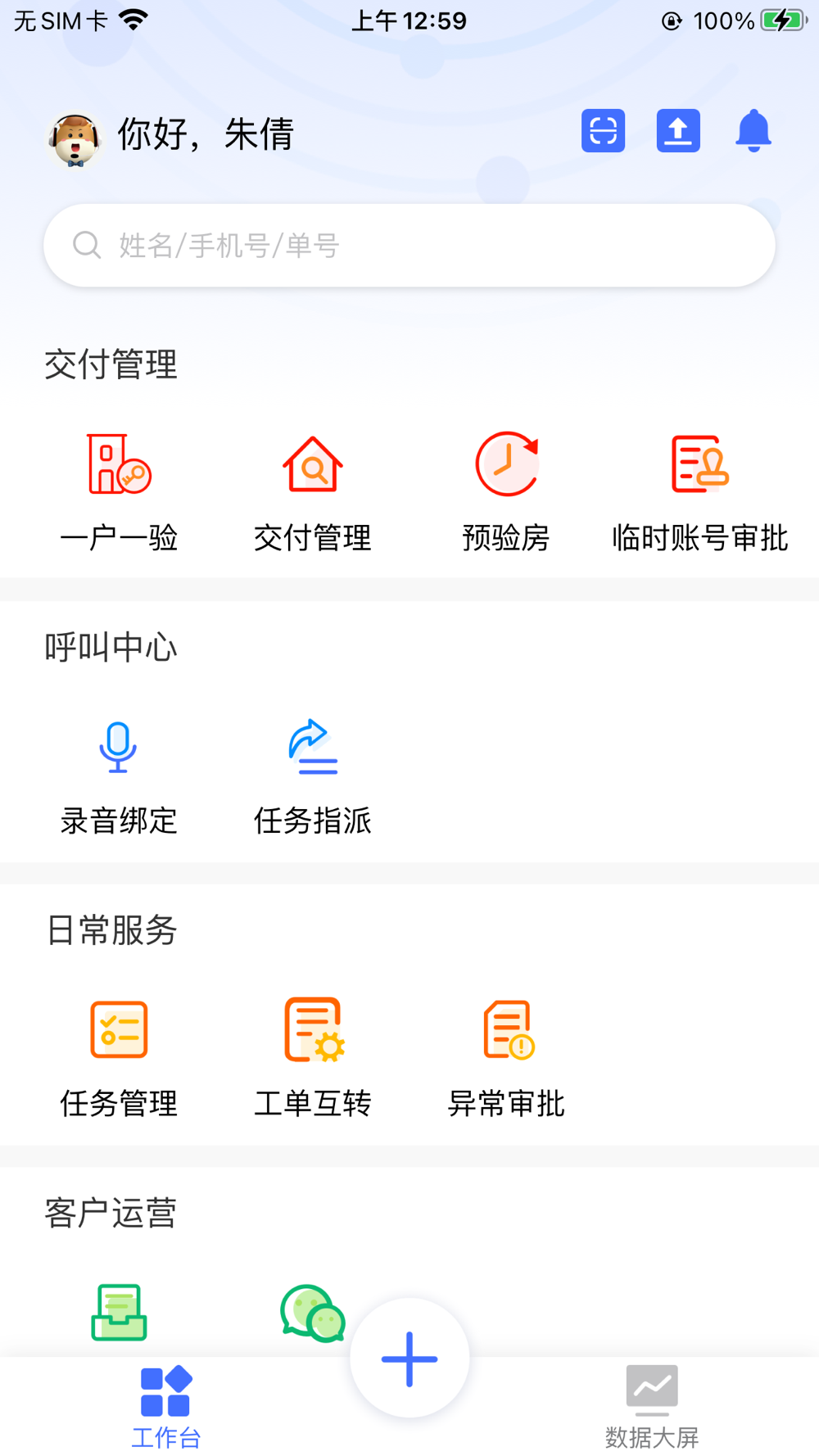Tap the blue plus button
Viewport: 819px width, 1456px height.
pyautogui.click(x=409, y=1359)
